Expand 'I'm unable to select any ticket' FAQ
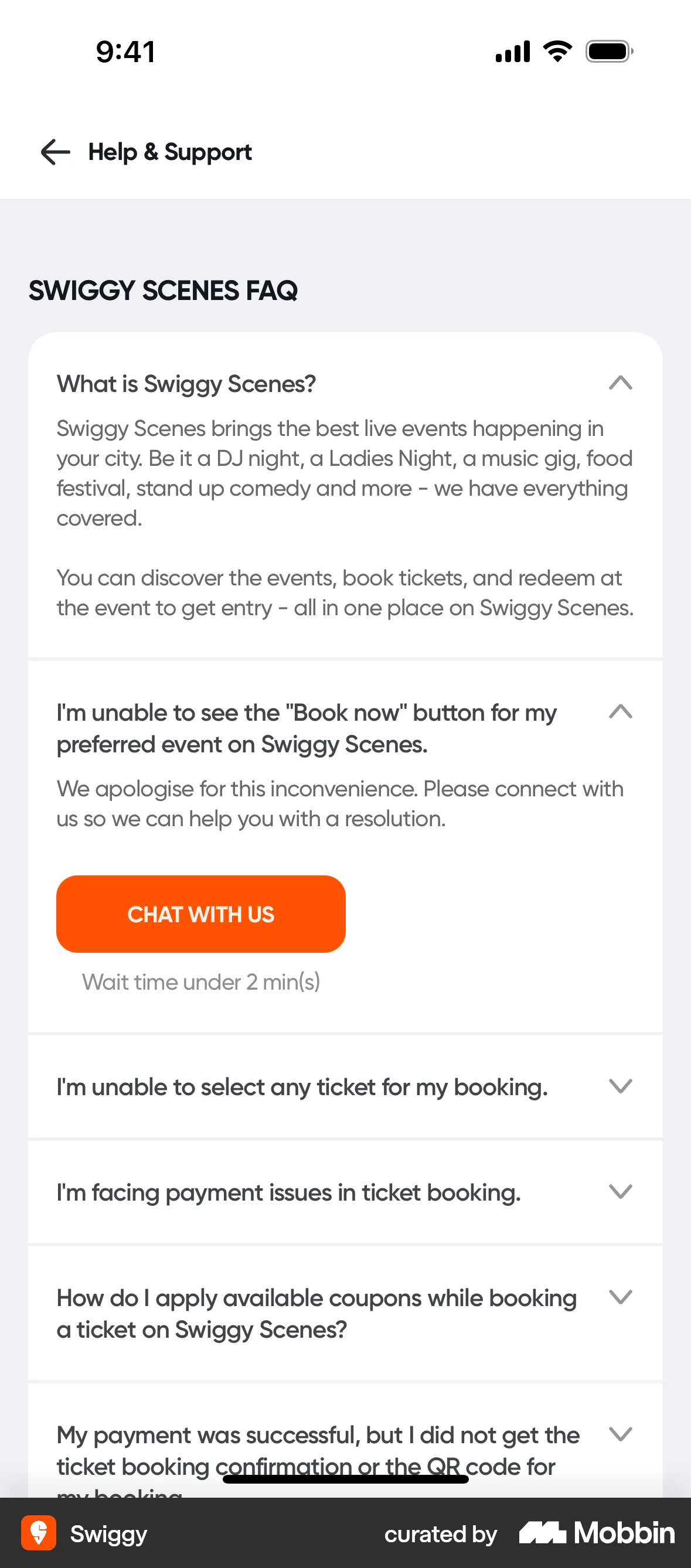Viewport: 691px width, 1568px height. tap(621, 1086)
